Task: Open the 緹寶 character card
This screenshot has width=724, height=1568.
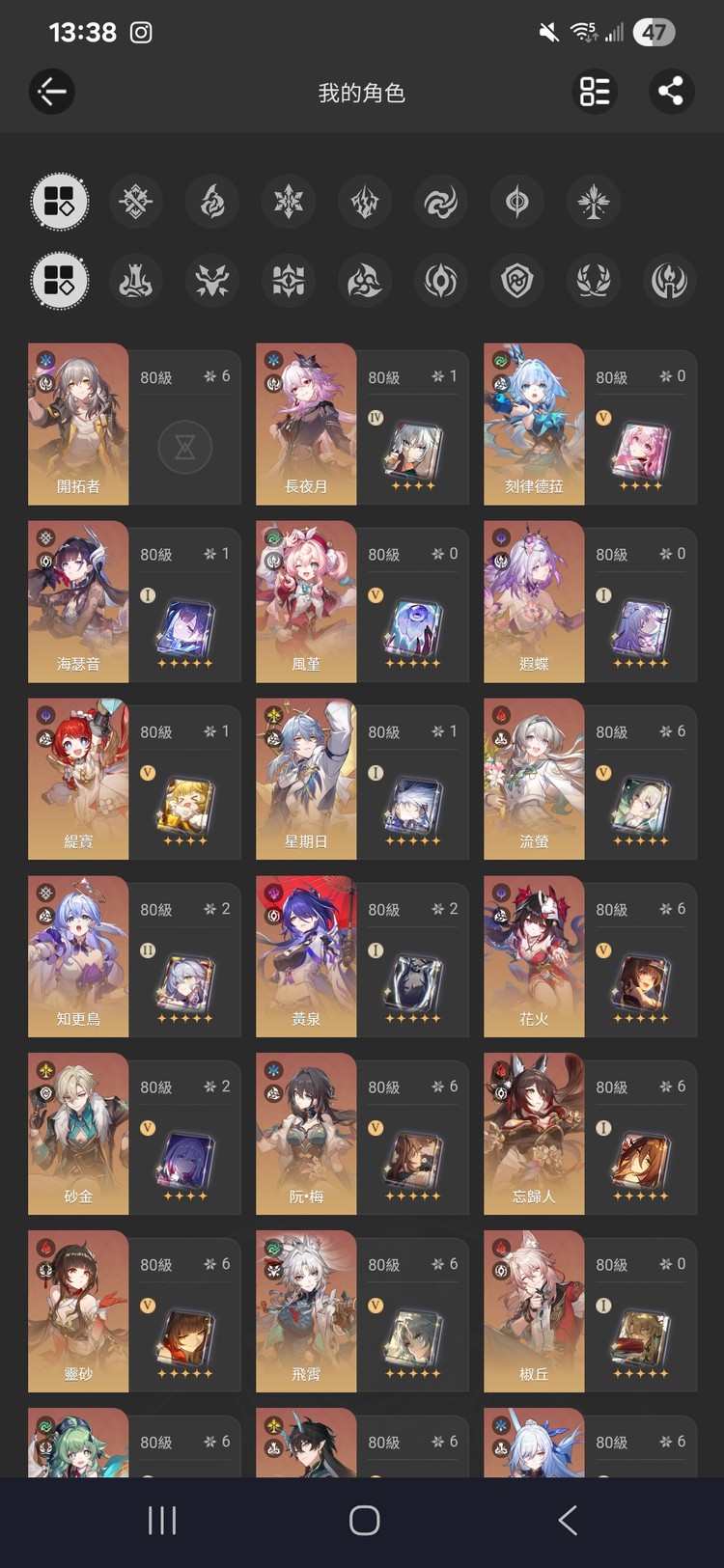Action: tap(134, 780)
